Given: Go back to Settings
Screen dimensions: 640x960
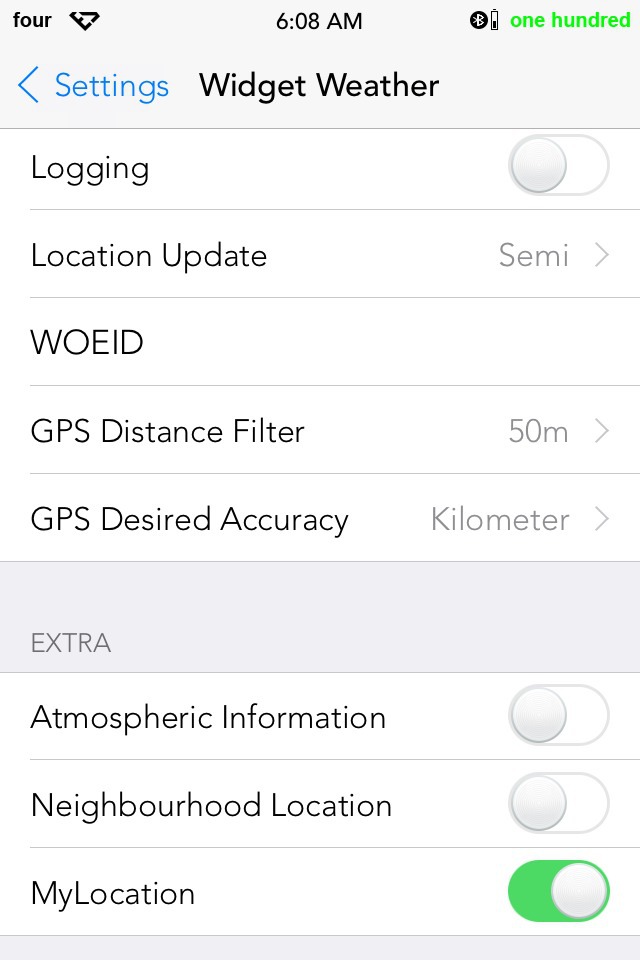Looking at the screenshot, I should coord(93,86).
